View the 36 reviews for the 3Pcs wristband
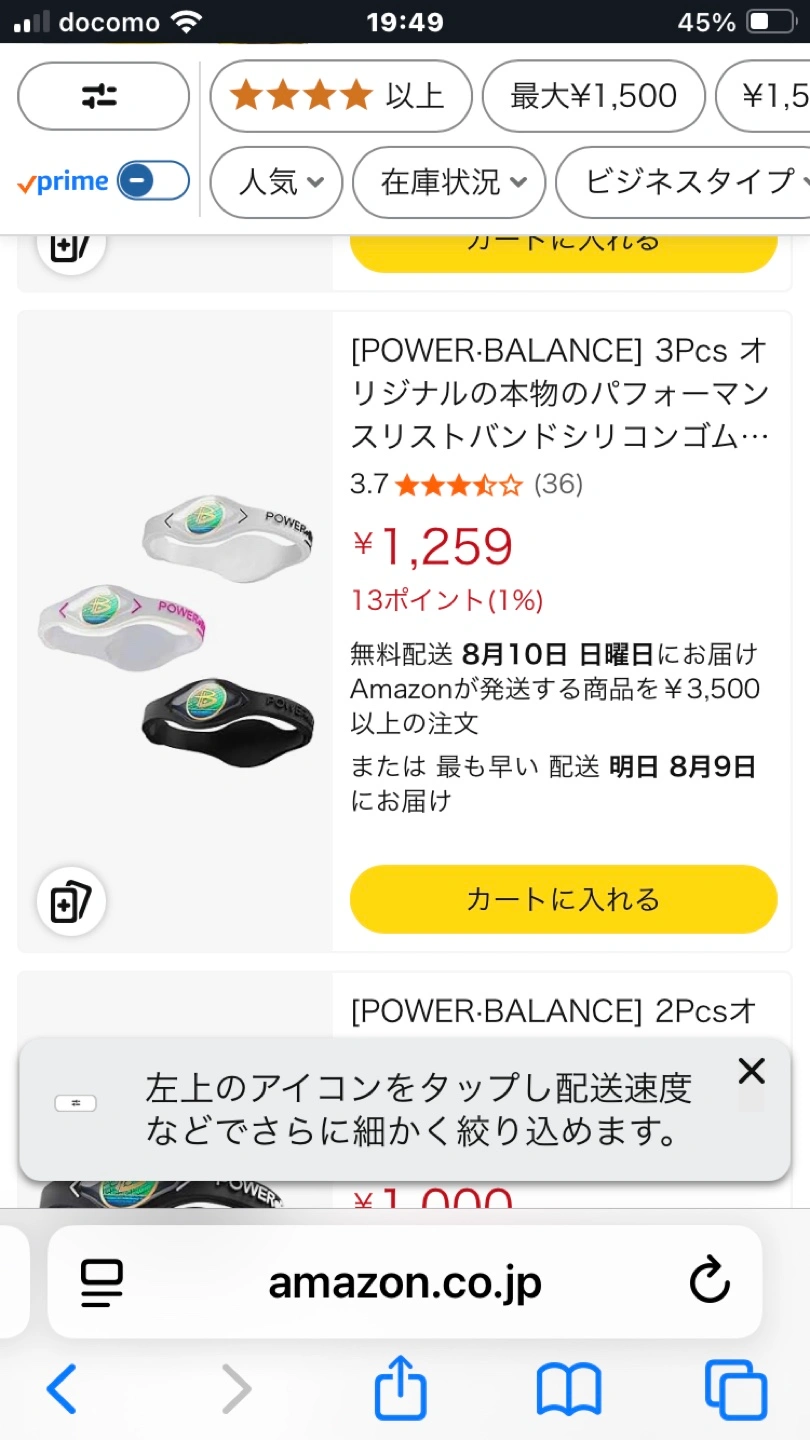This screenshot has height=1440, width=810. tap(558, 485)
